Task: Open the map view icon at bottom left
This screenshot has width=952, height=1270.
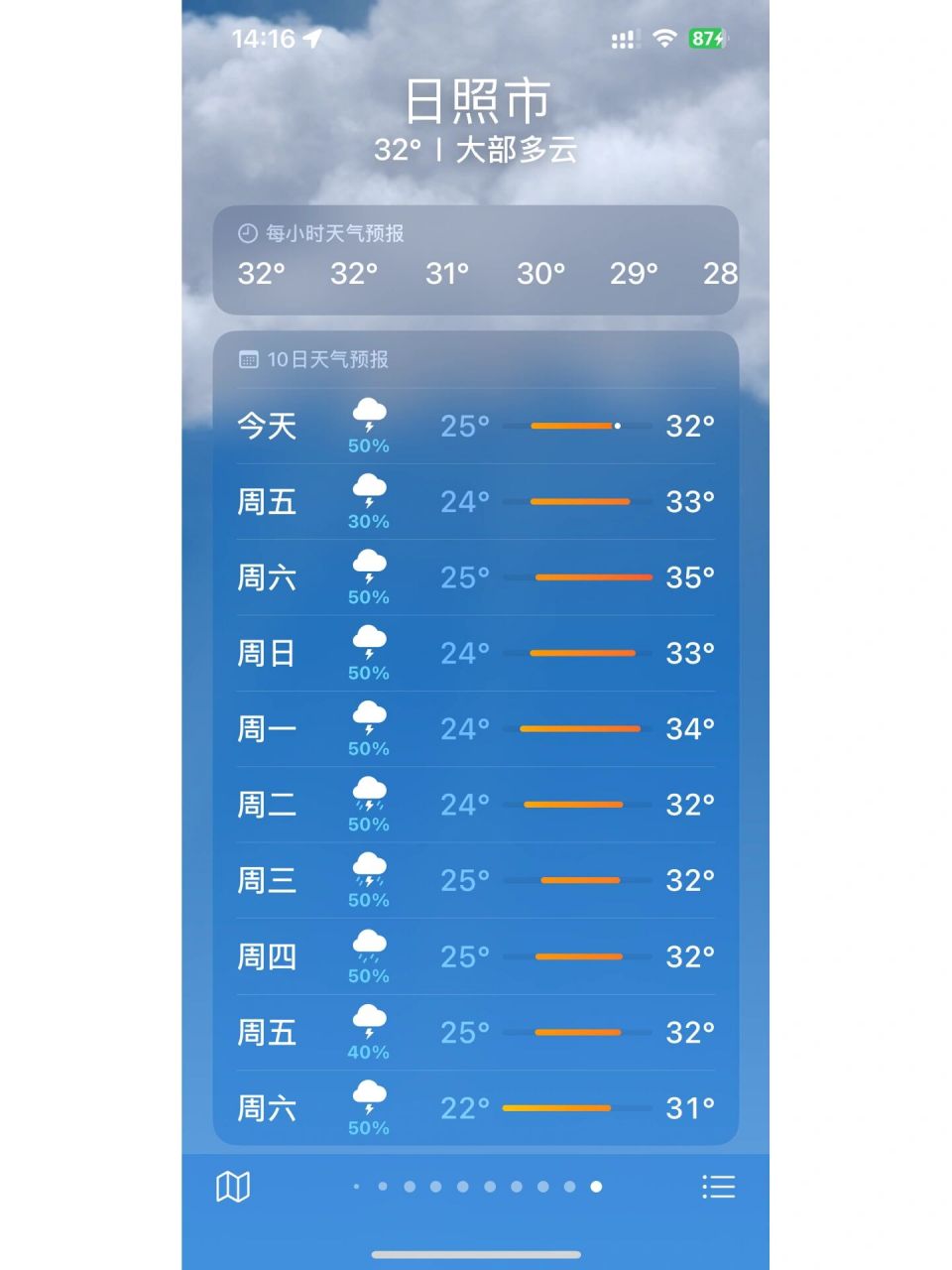Action: point(234,1187)
